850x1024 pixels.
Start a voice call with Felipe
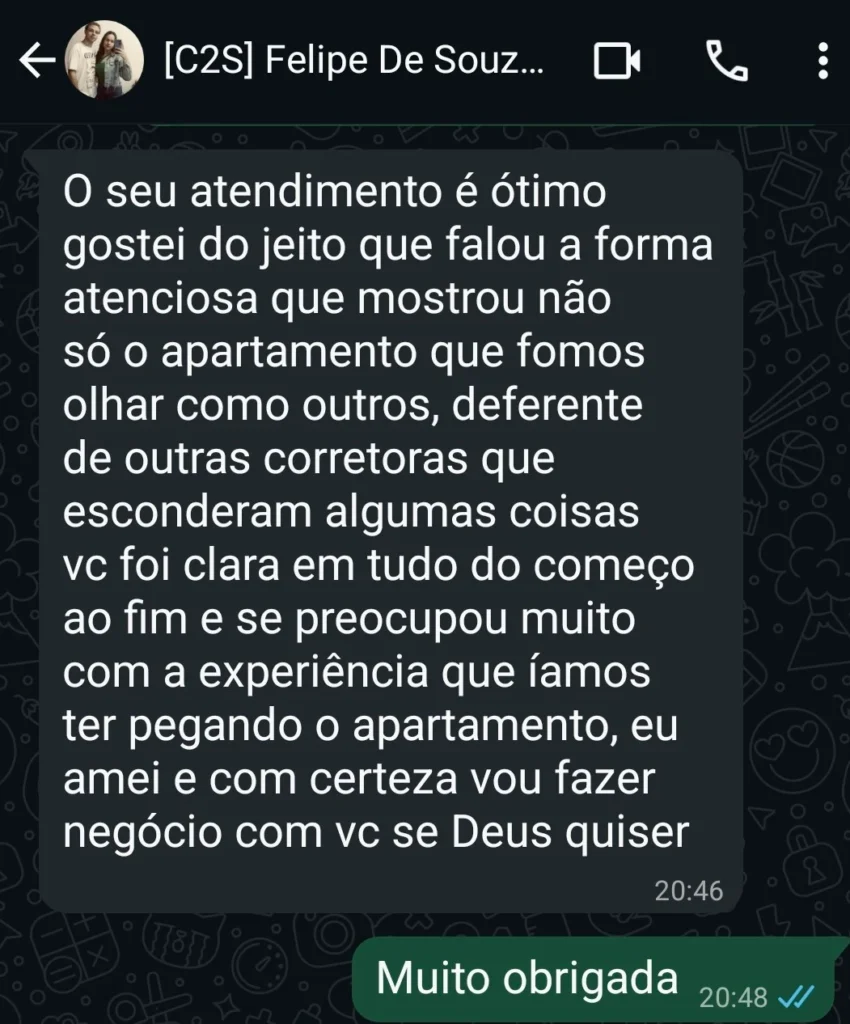point(727,62)
